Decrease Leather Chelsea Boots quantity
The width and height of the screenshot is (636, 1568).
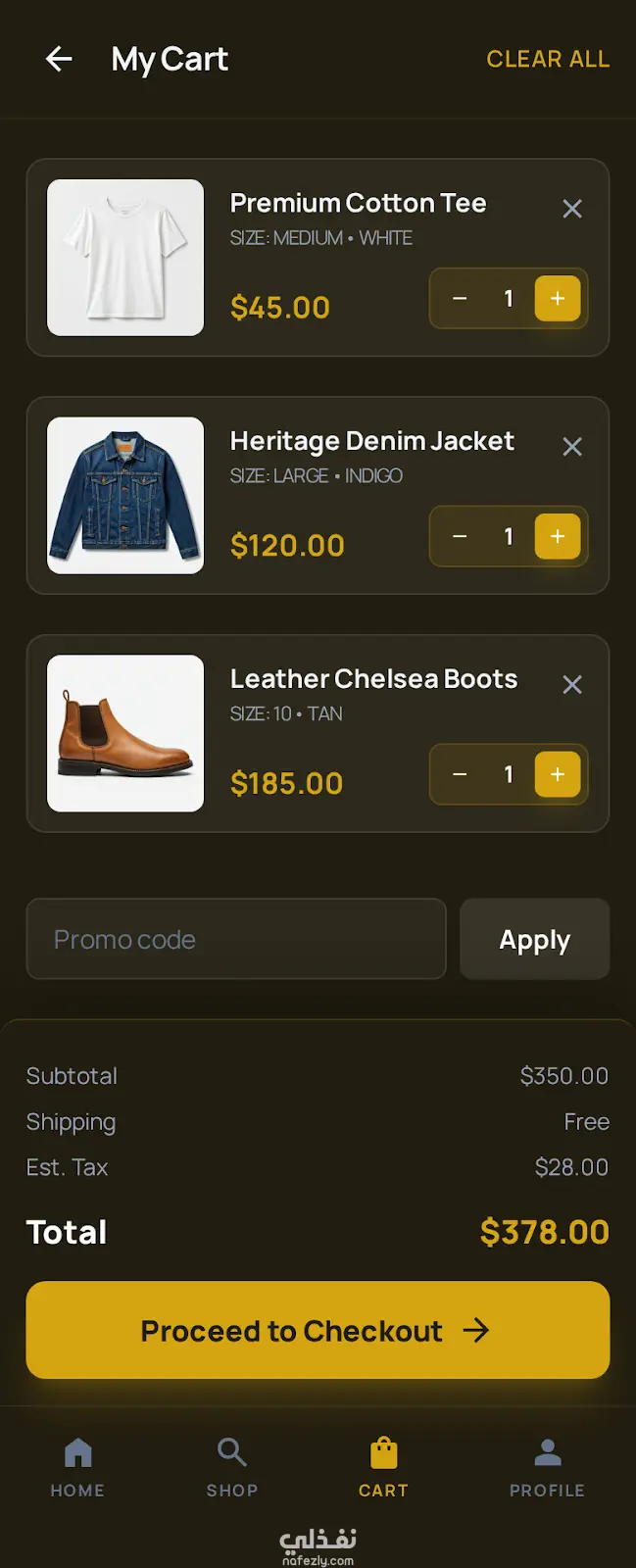(x=460, y=775)
